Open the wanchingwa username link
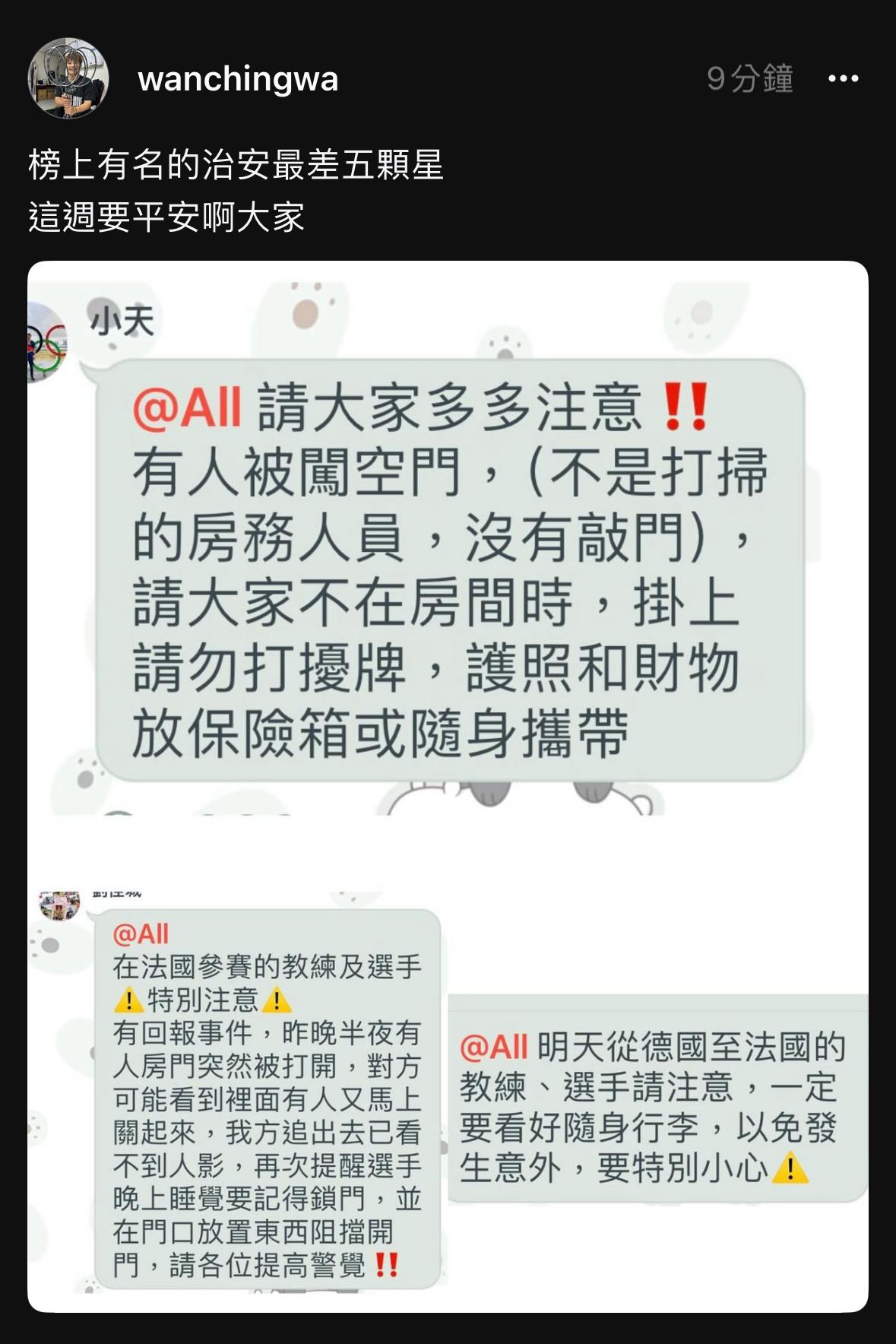 tap(238, 79)
